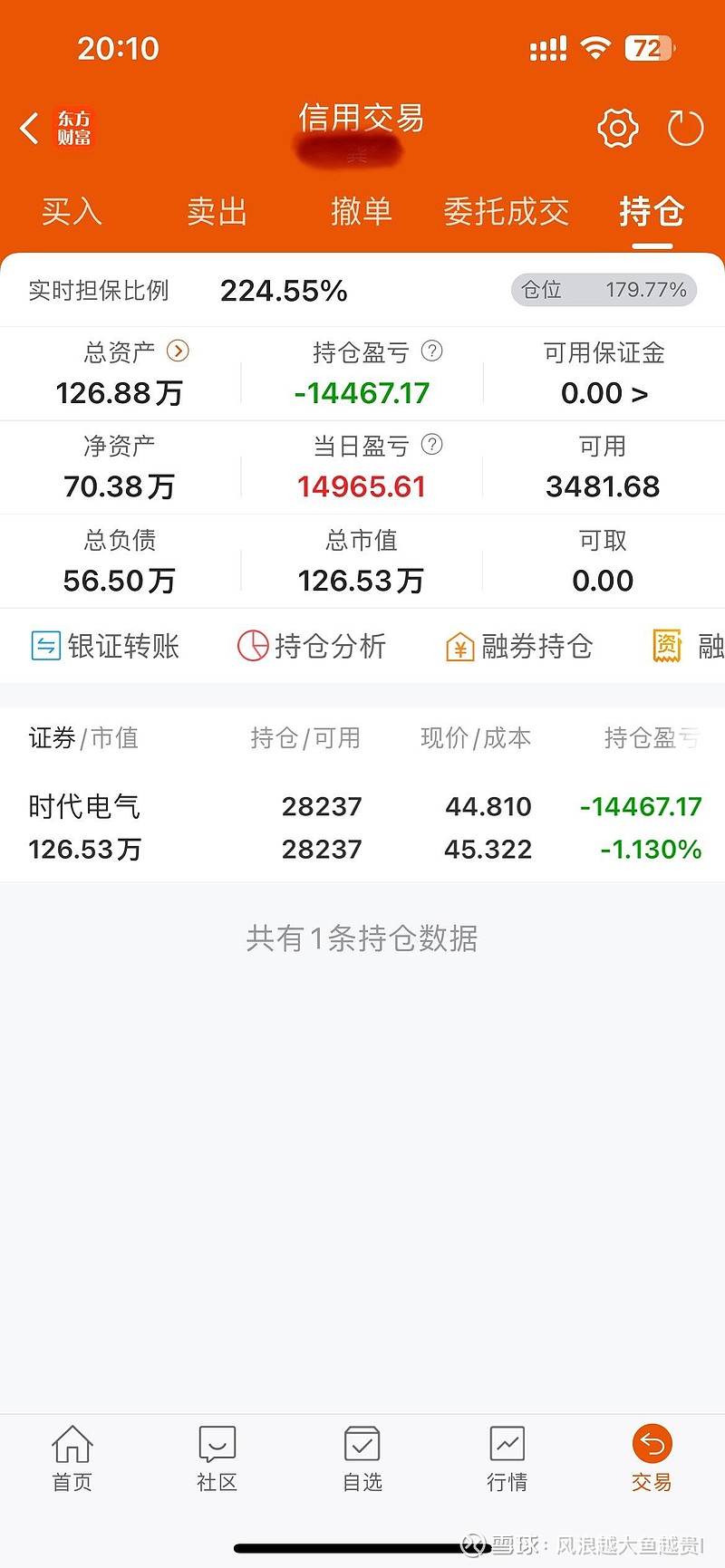Switch to the 行情 tab
725x1568 pixels.
point(507,1458)
